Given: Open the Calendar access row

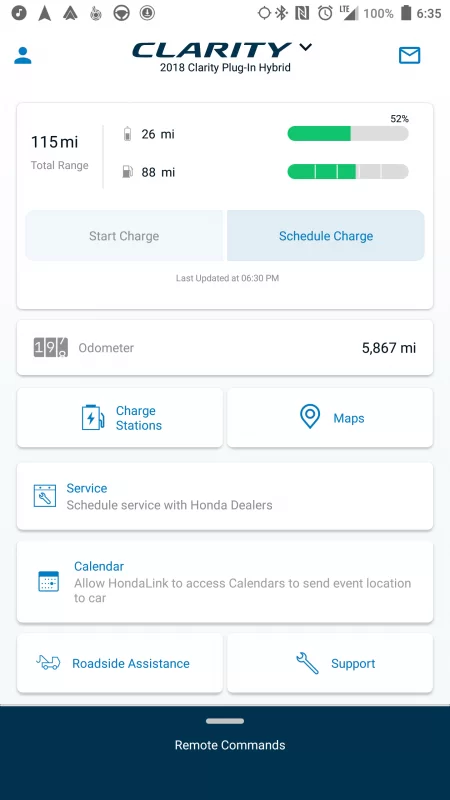Looking at the screenshot, I should pos(225,582).
